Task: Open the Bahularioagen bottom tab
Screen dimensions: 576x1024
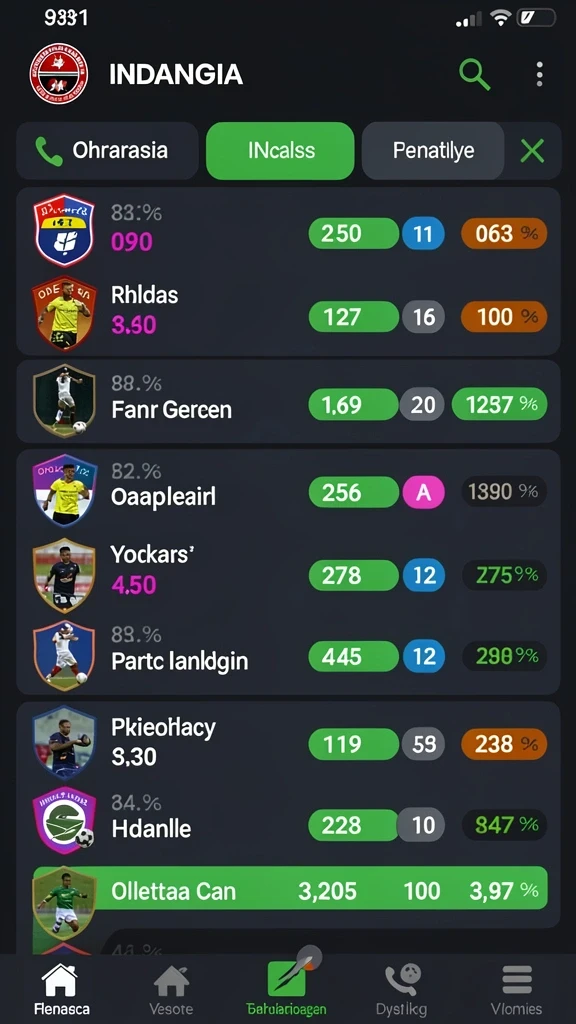Action: click(x=287, y=989)
